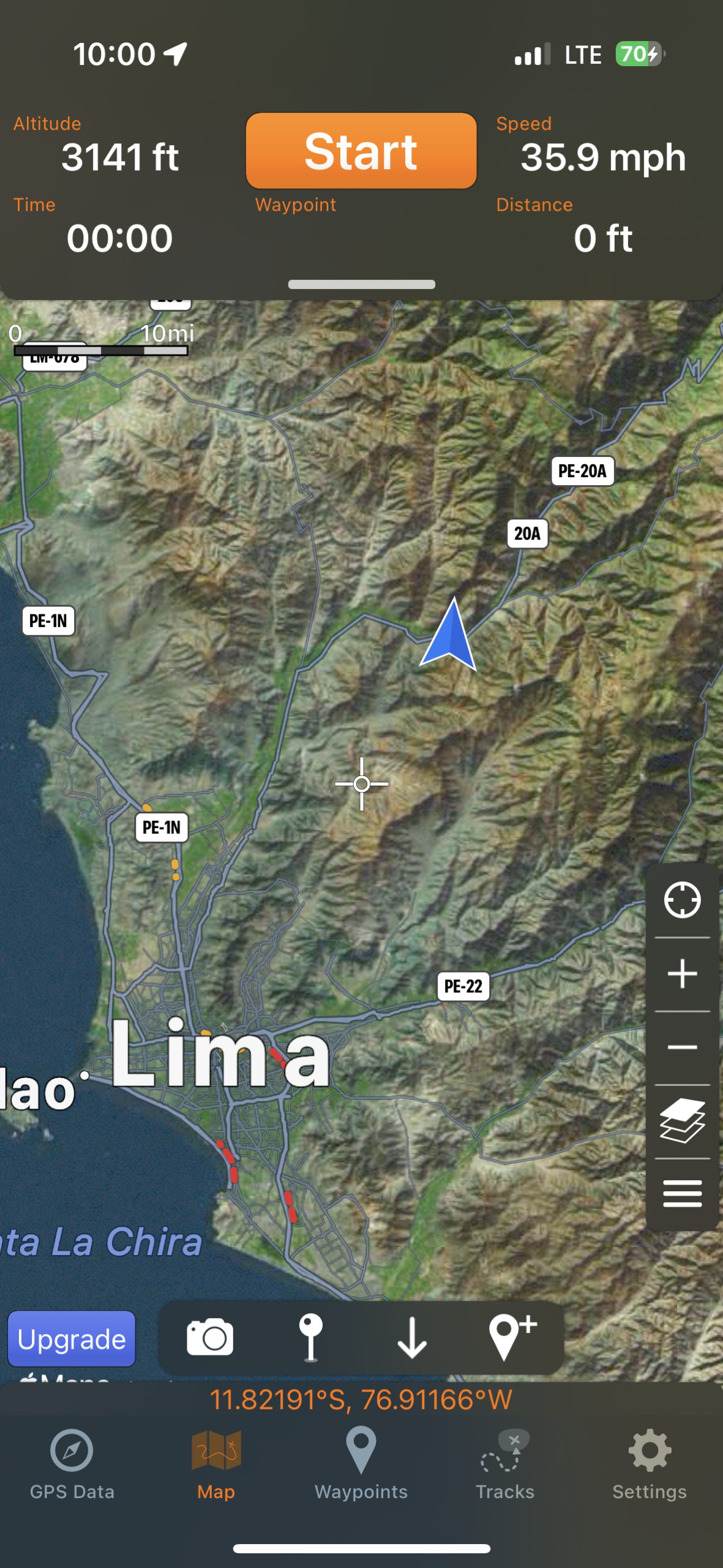This screenshot has height=1568, width=723.
Task: Center map on current location
Action: (x=682, y=900)
